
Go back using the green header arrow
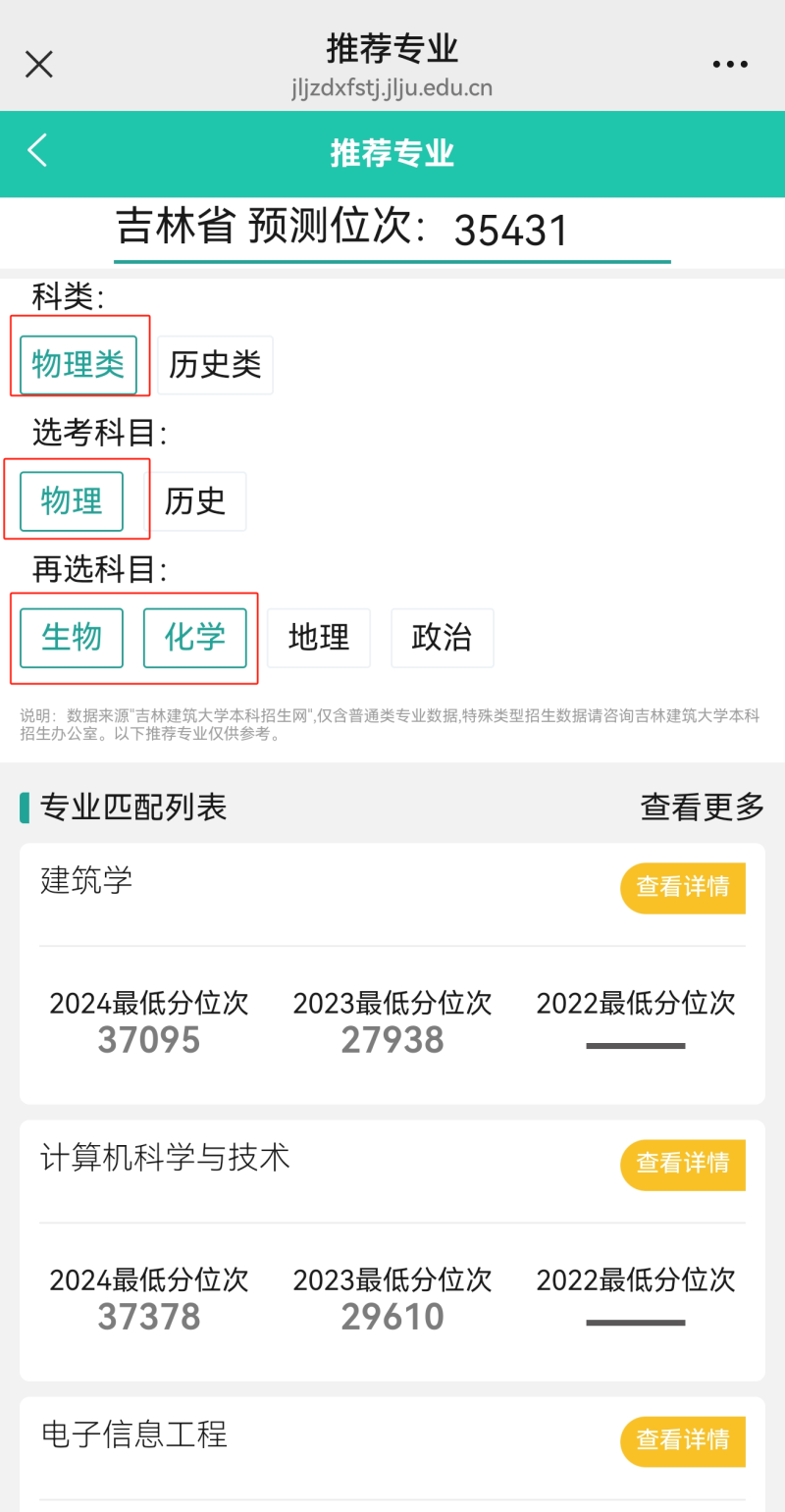[x=37, y=151]
